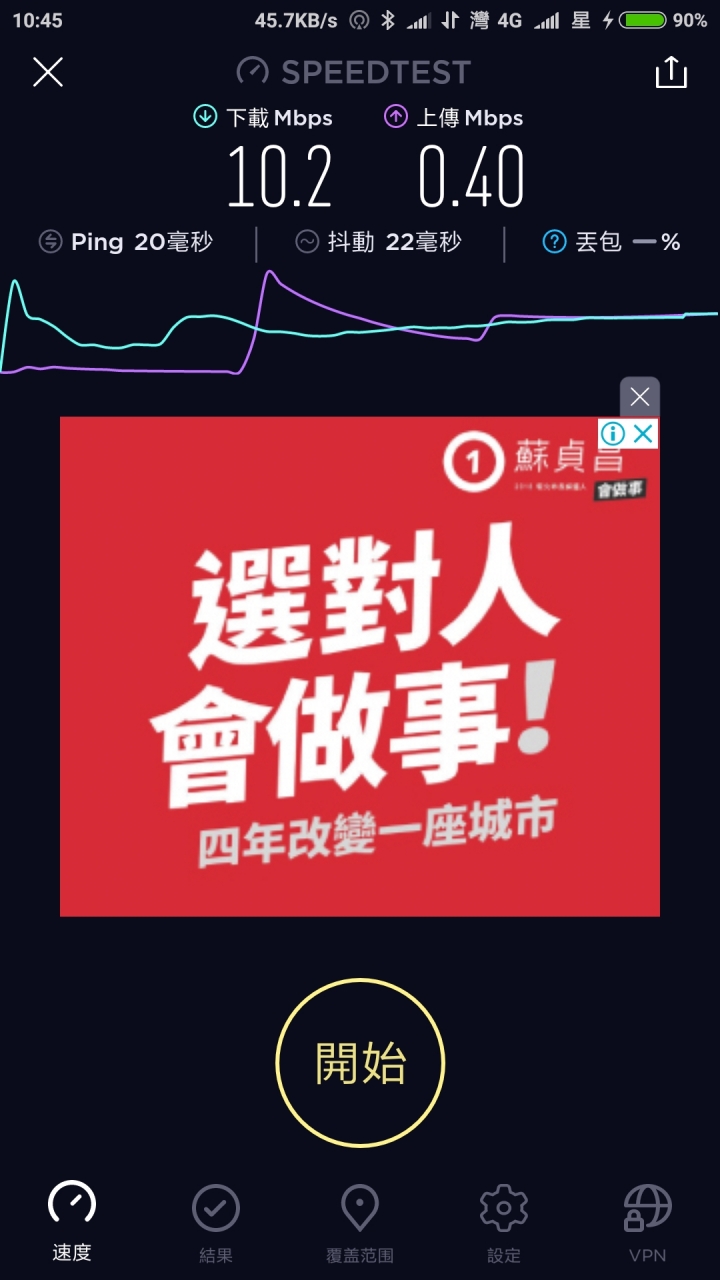
Task: Share the speed test result
Action: [x=671, y=72]
